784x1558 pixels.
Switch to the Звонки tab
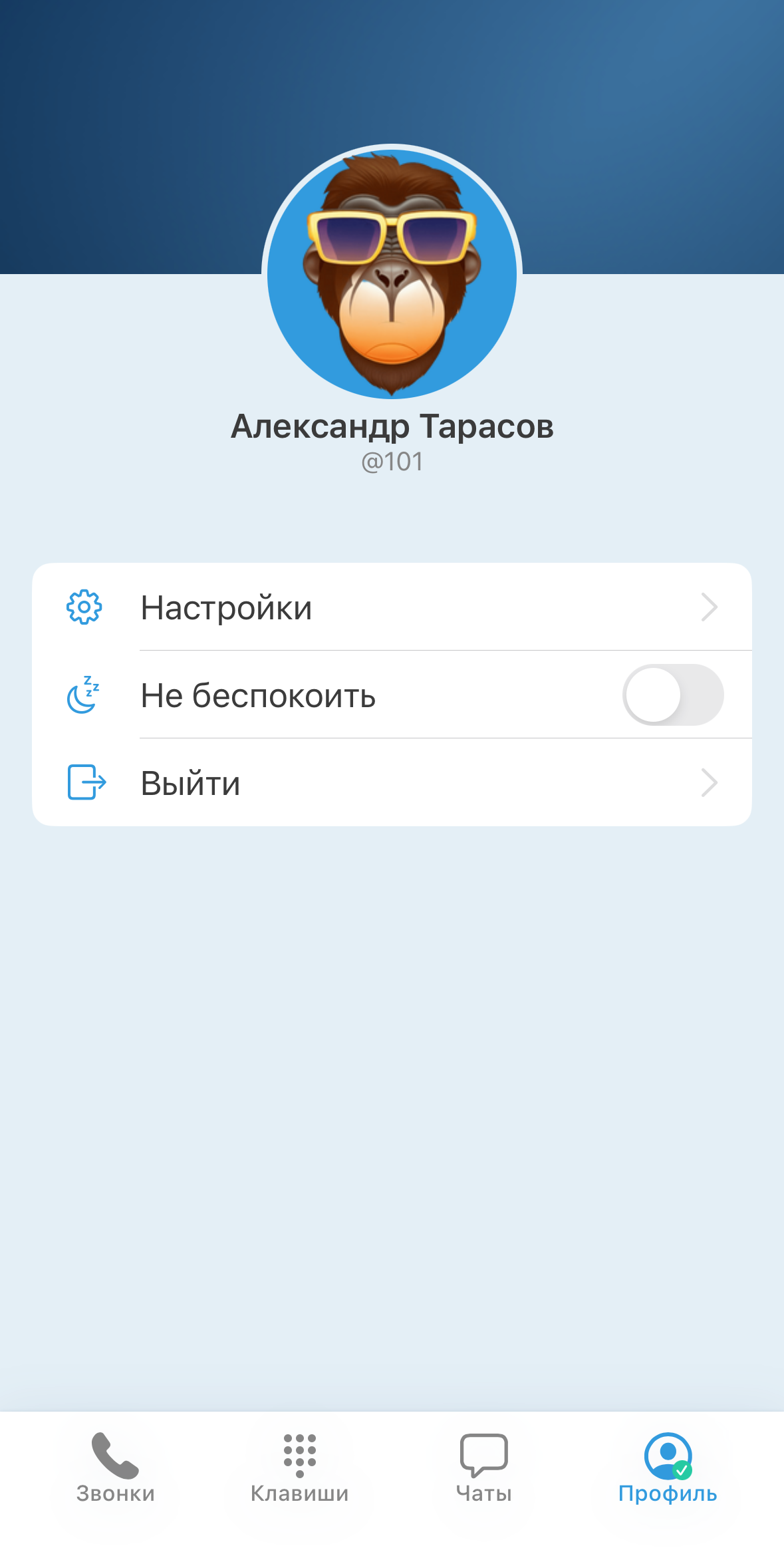click(x=116, y=1468)
